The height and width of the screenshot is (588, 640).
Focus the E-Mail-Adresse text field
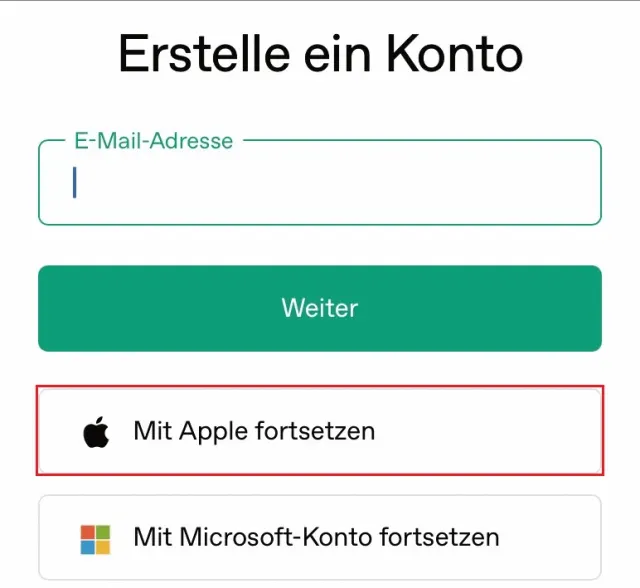coord(320,184)
